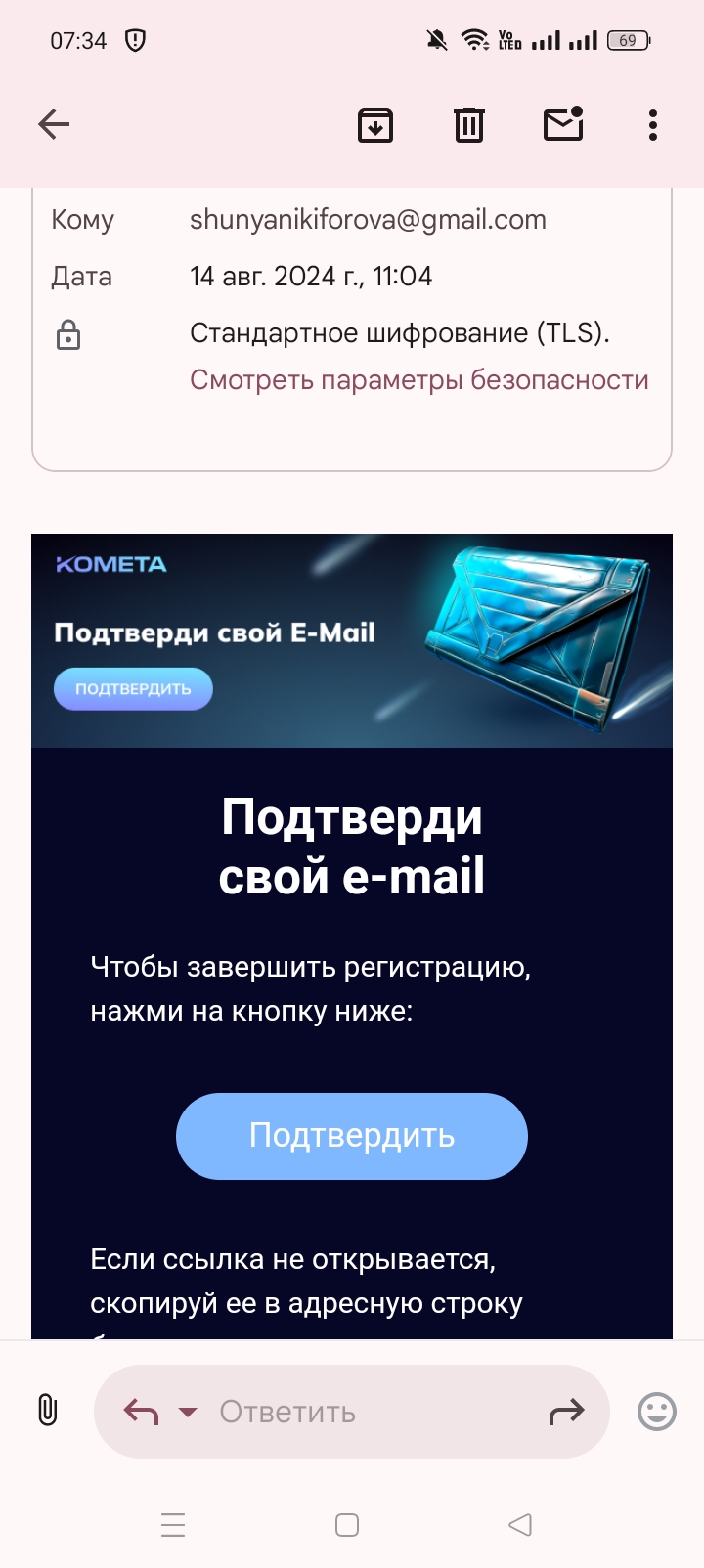This screenshot has height=1568, width=704.
Task: Tap the small ПОДТВЕРДИТЬ button in banner
Action: (x=133, y=689)
